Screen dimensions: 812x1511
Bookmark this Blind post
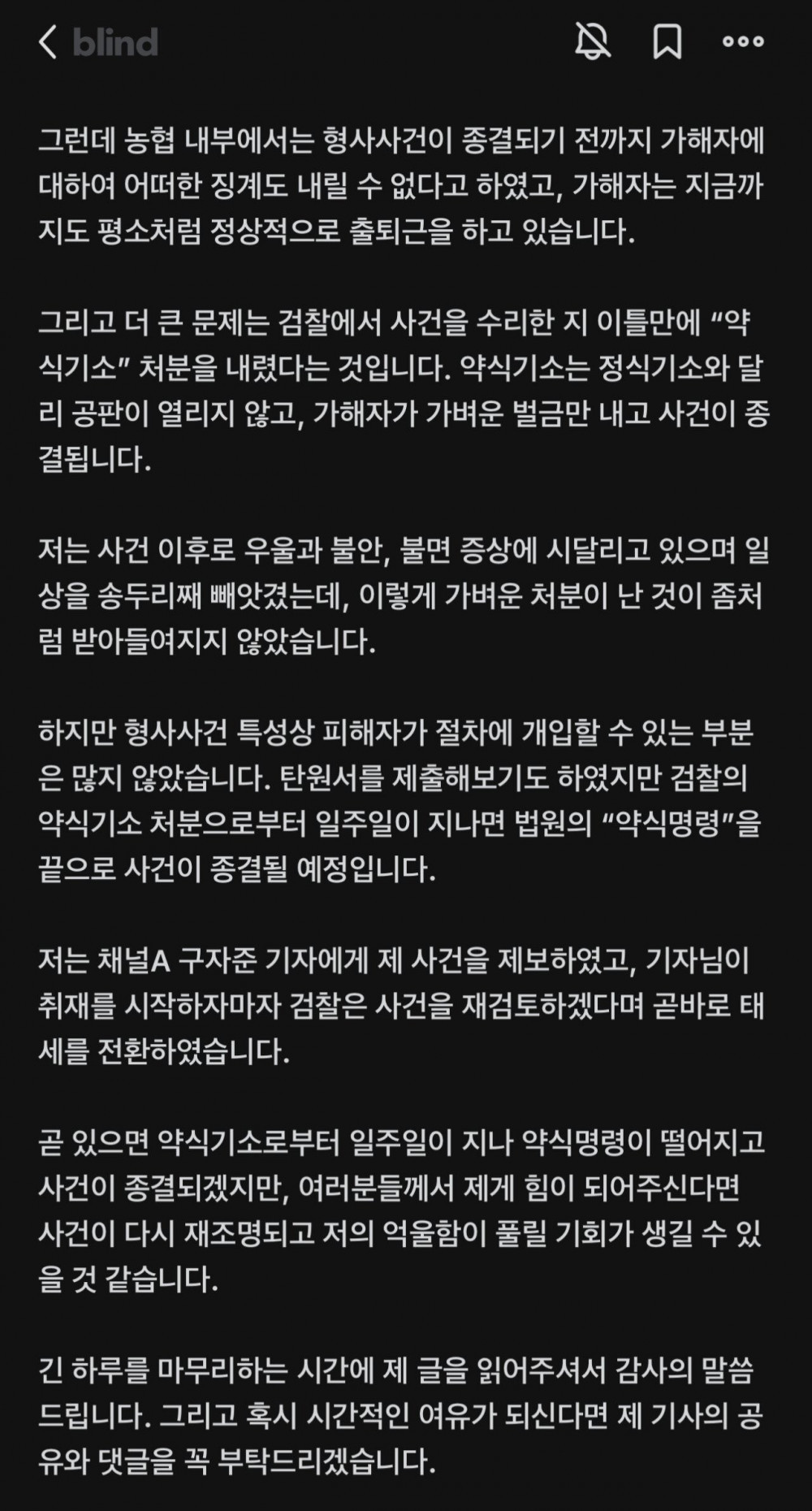coord(667,41)
